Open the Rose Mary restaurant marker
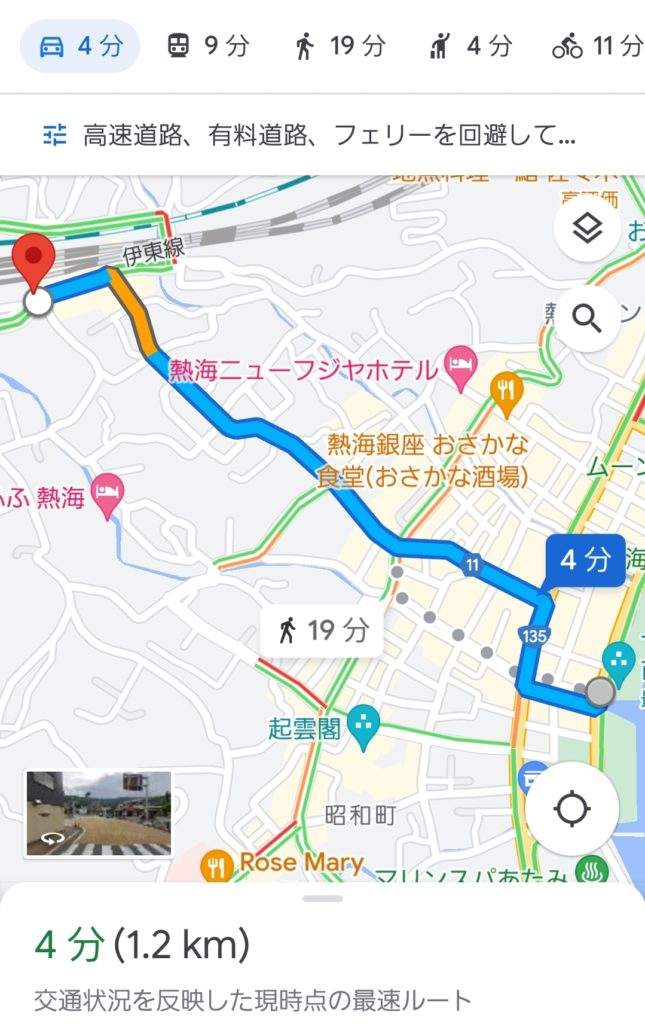The width and height of the screenshot is (645, 1024). 214,864
